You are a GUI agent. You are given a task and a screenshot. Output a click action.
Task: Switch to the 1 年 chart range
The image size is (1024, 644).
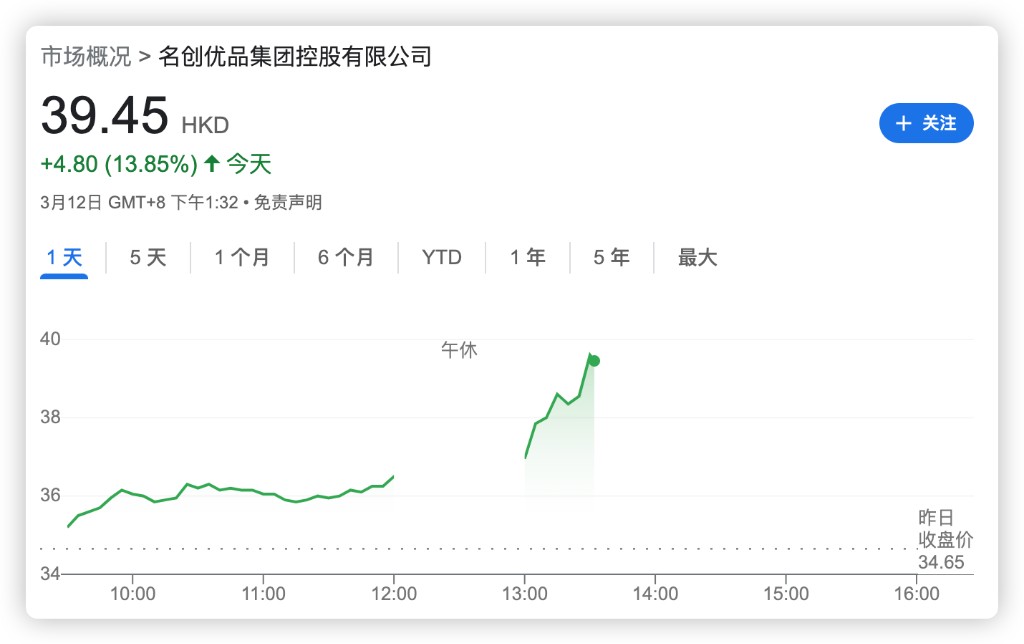coord(528,258)
